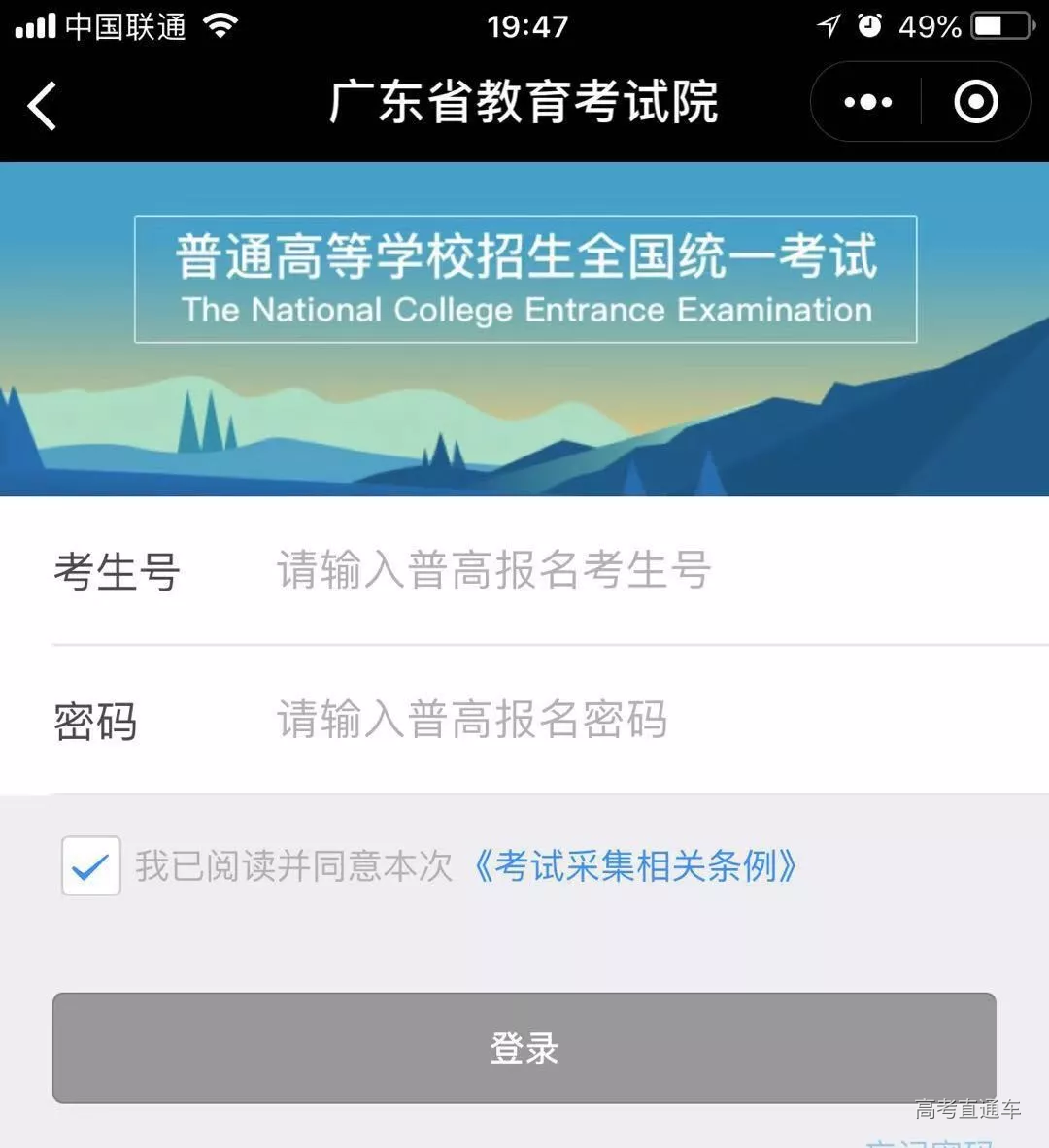The image size is (1049, 1148).
Task: Uncheck the 我已阅读并同意 agreement checkbox
Action: pyautogui.click(x=90, y=865)
